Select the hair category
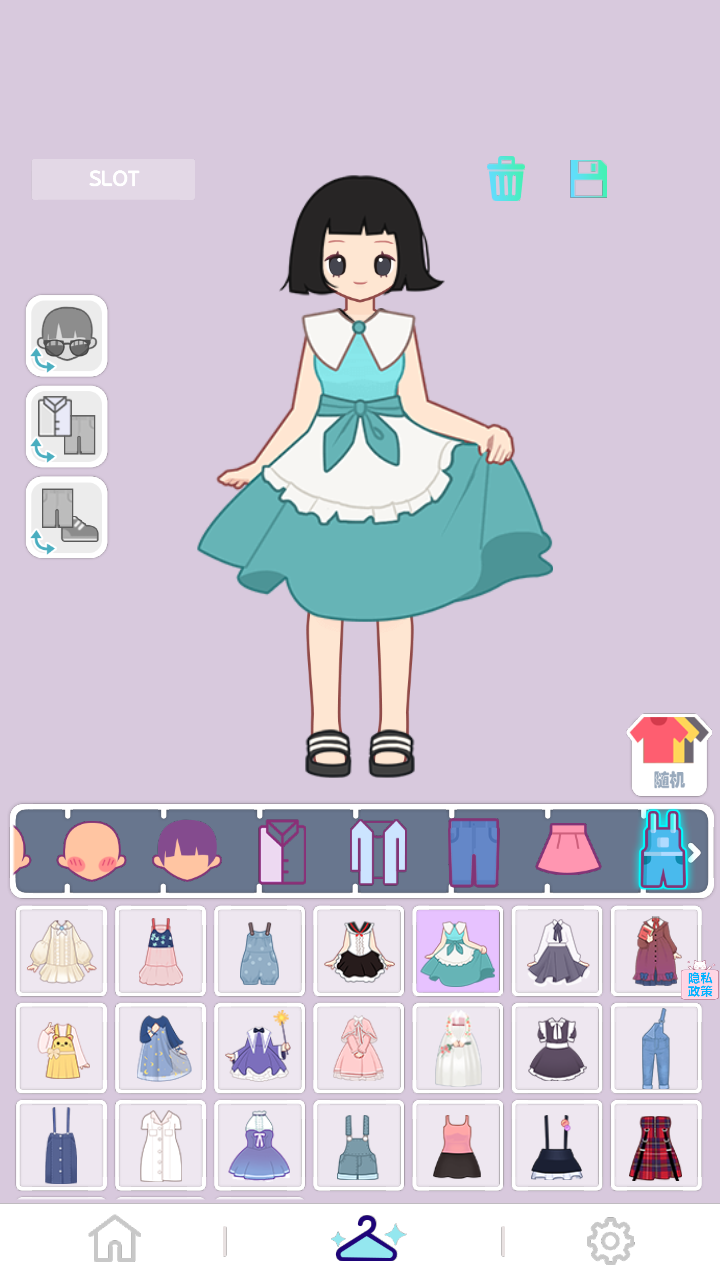 pyautogui.click(x=187, y=851)
